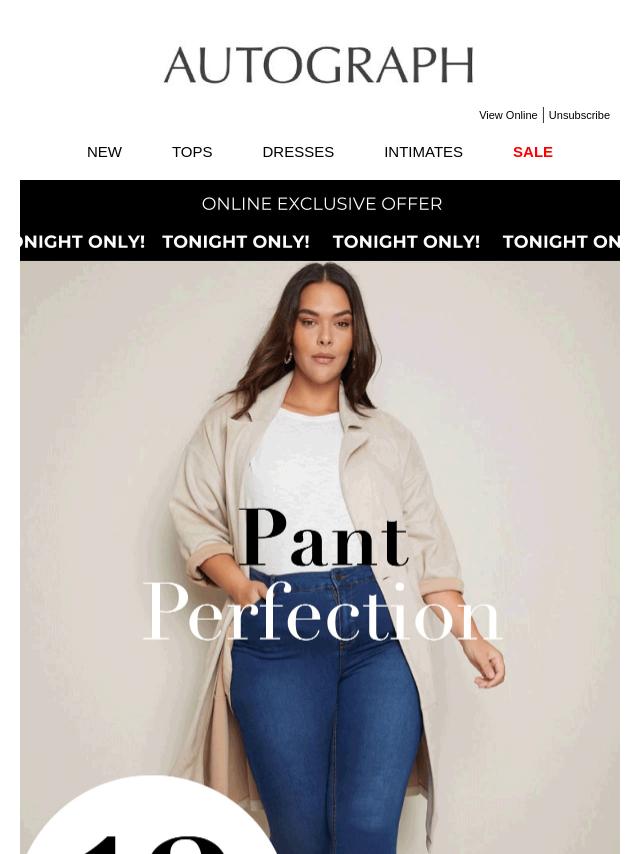Browse the TOPS category
The width and height of the screenshot is (640, 854).
coord(192,152)
